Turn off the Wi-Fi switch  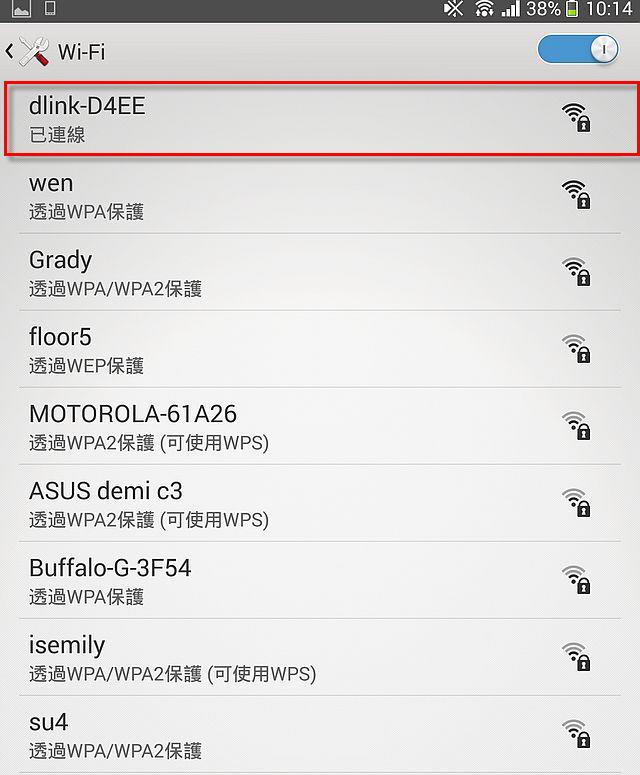pos(577,50)
